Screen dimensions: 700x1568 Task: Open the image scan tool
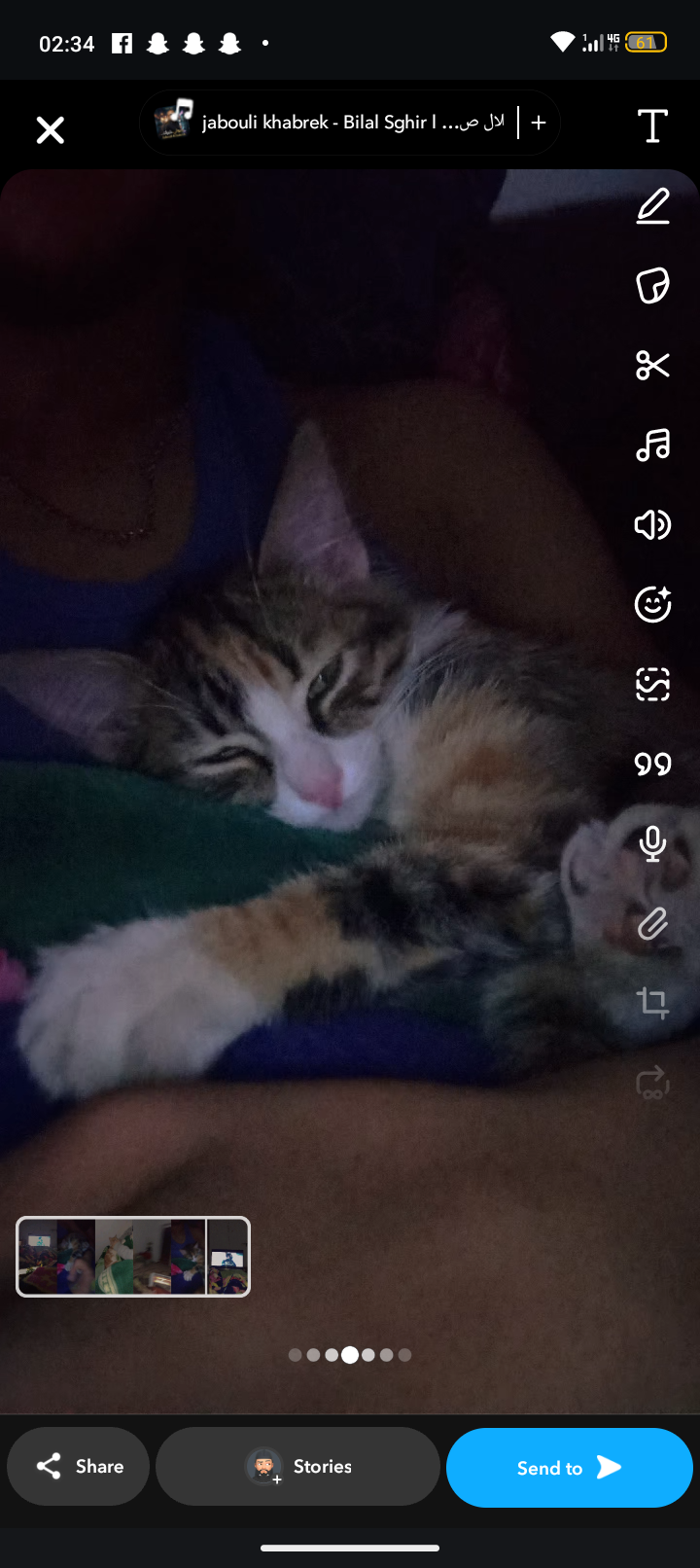pos(652,685)
